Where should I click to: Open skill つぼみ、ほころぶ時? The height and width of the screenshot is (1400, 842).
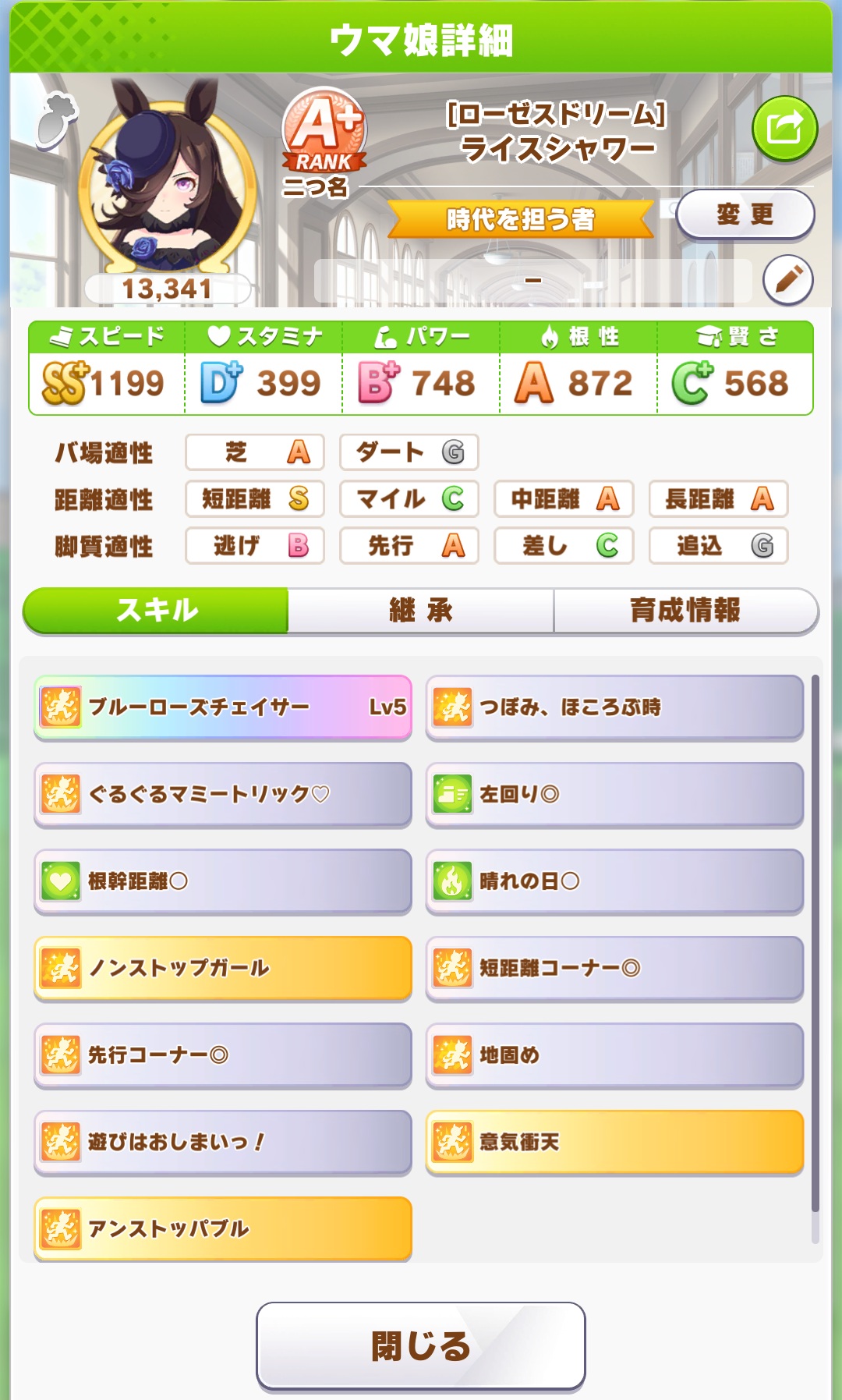614,707
